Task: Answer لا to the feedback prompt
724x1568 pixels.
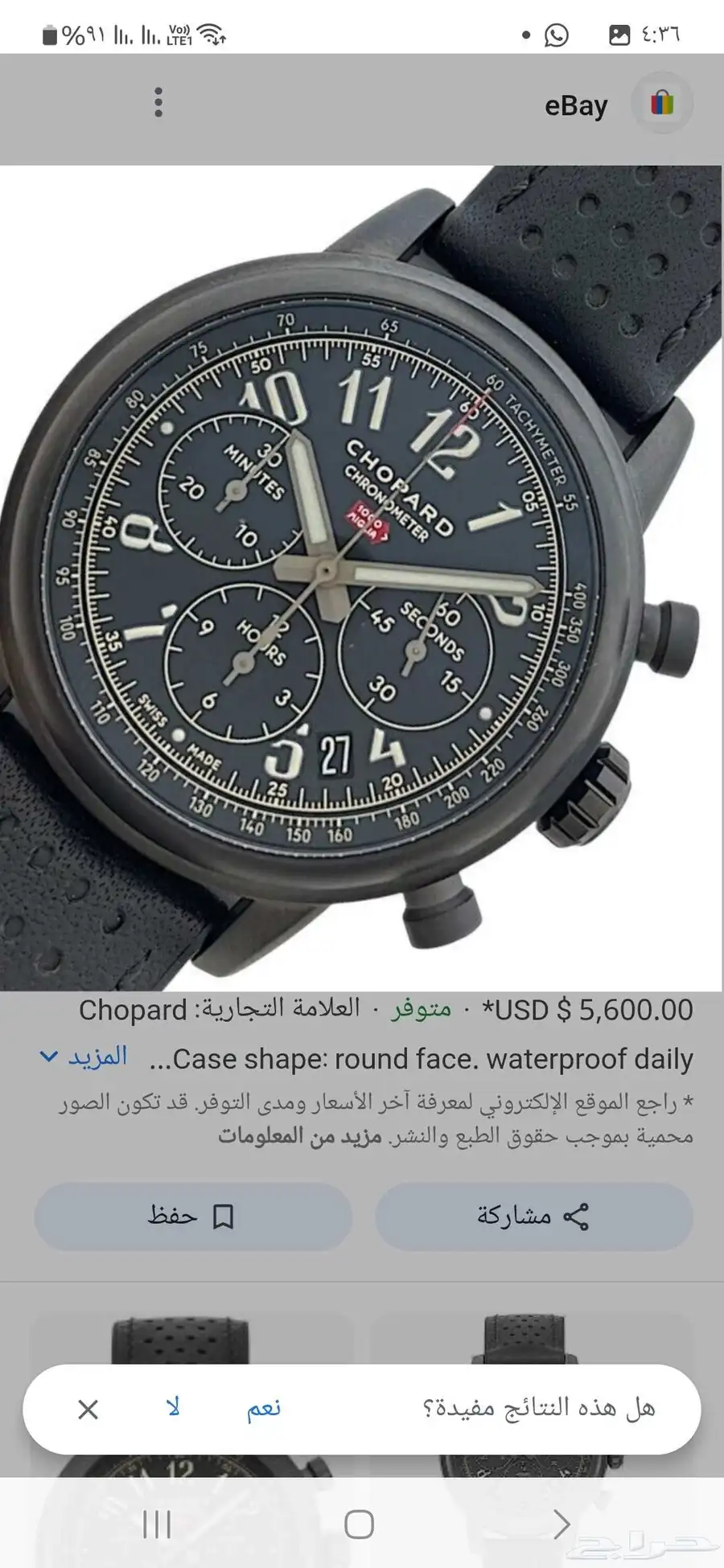Action: 173,1408
